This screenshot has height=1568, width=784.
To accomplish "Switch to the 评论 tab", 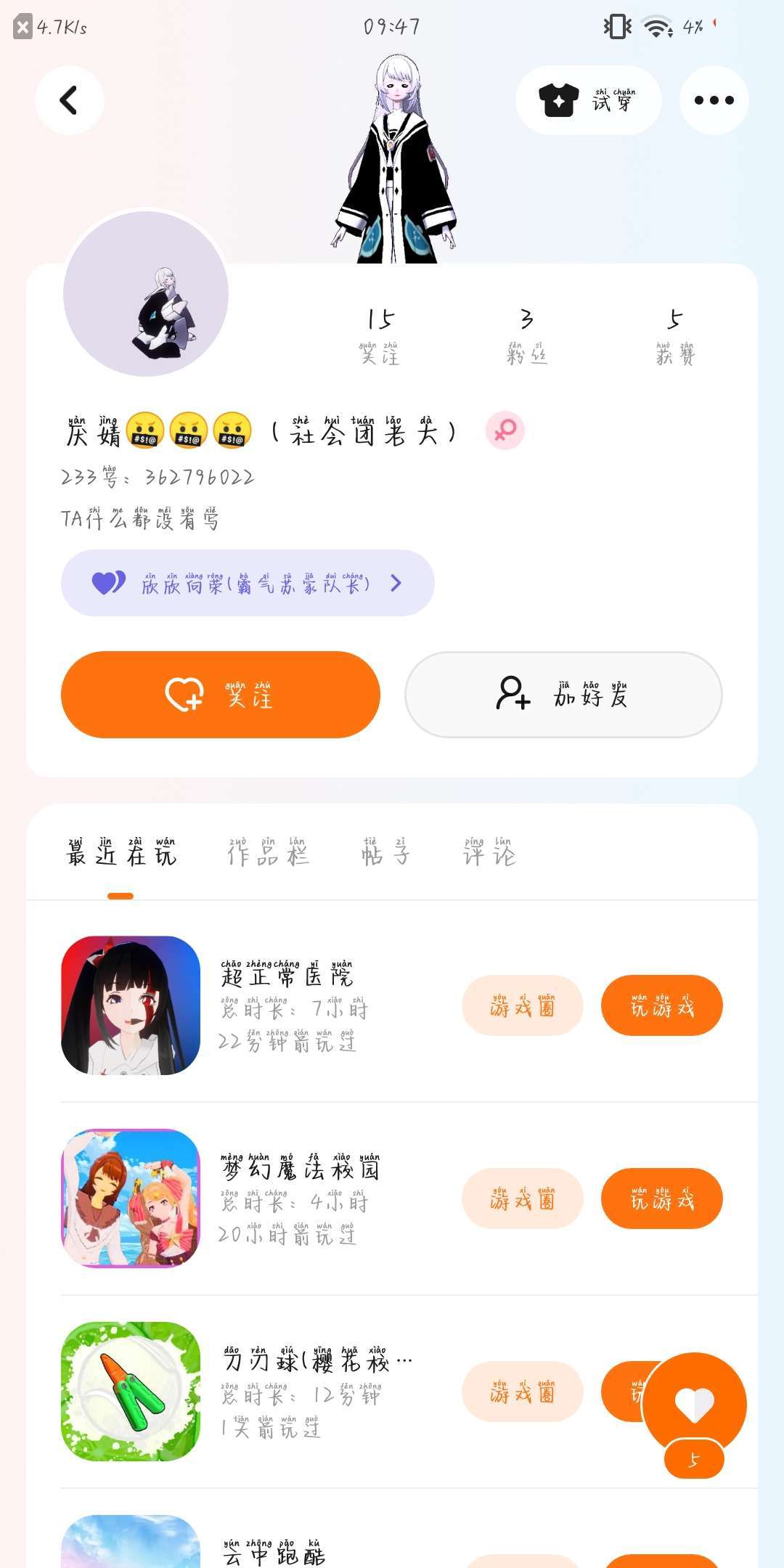I will [489, 853].
